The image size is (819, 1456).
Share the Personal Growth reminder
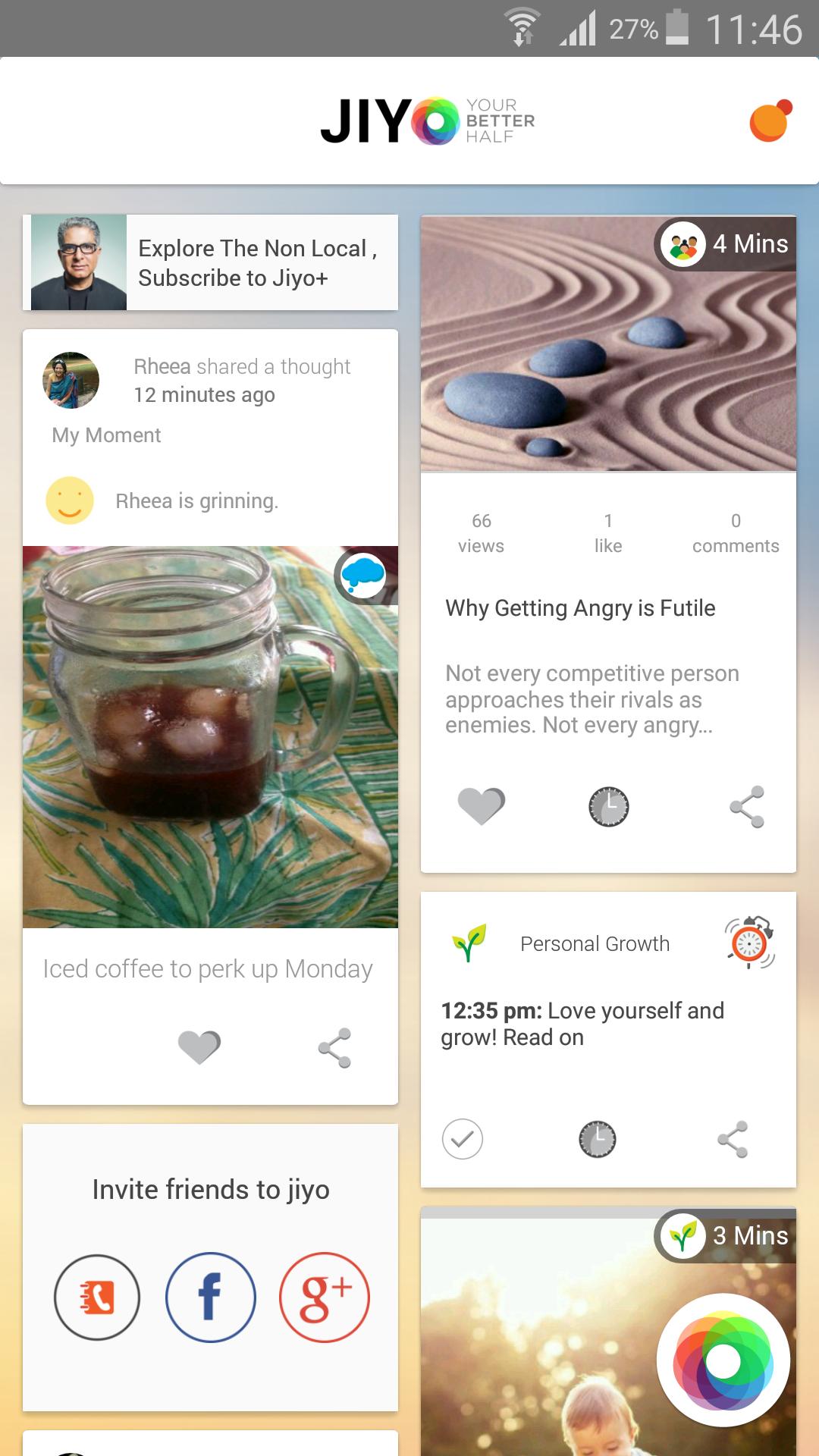click(733, 1139)
